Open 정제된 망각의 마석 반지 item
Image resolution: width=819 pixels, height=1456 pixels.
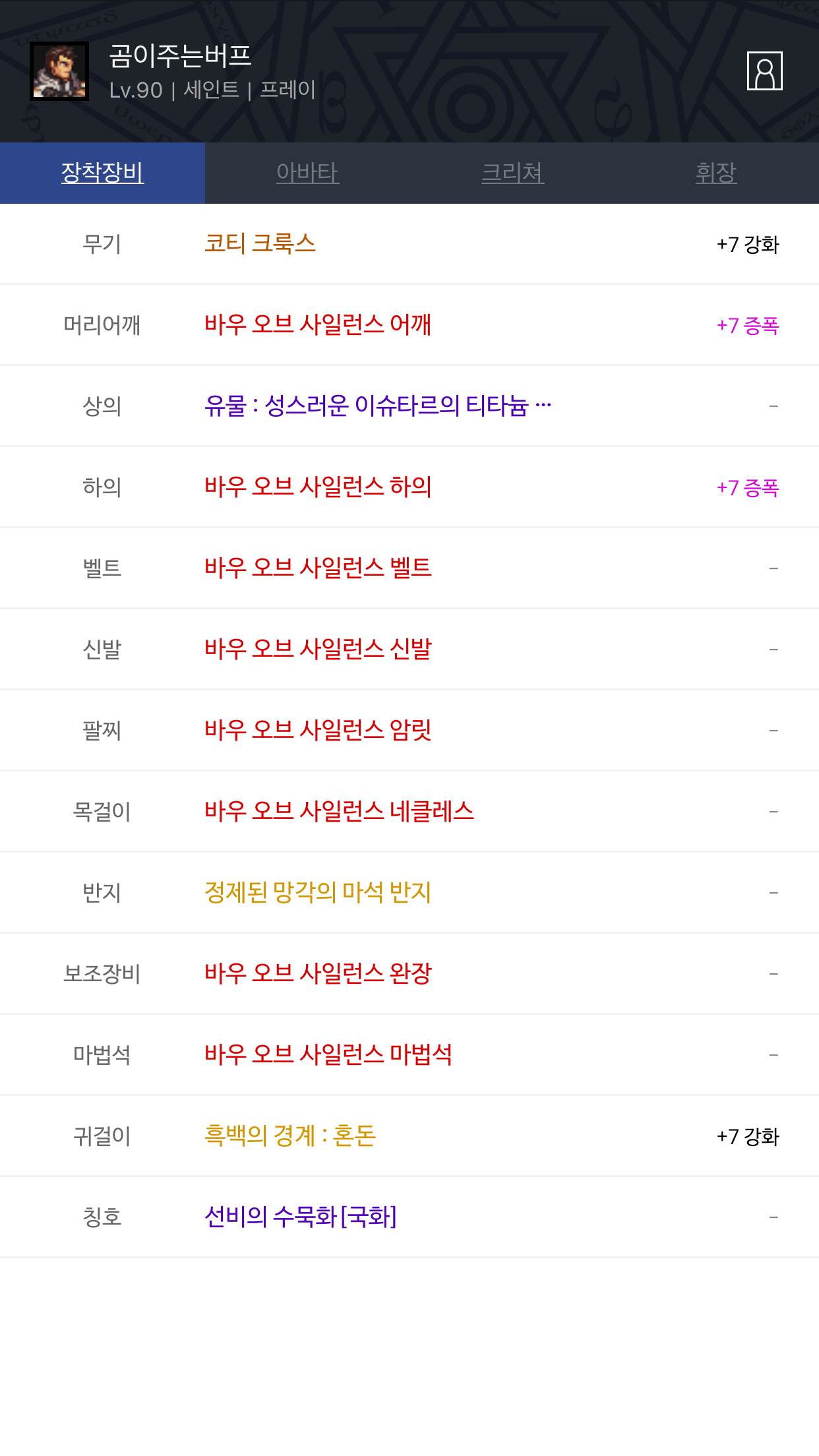click(318, 892)
